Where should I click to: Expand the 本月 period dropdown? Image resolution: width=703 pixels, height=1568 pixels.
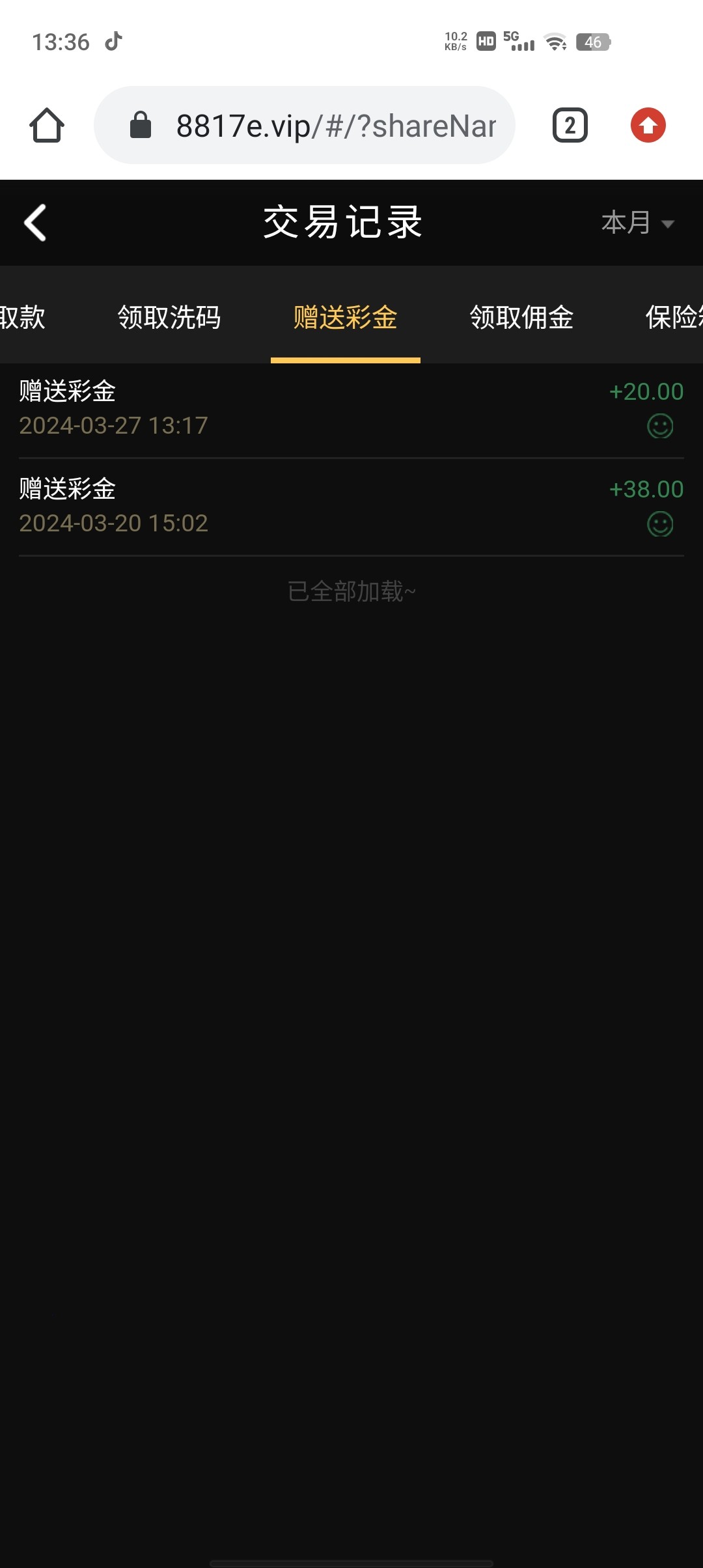[637, 223]
